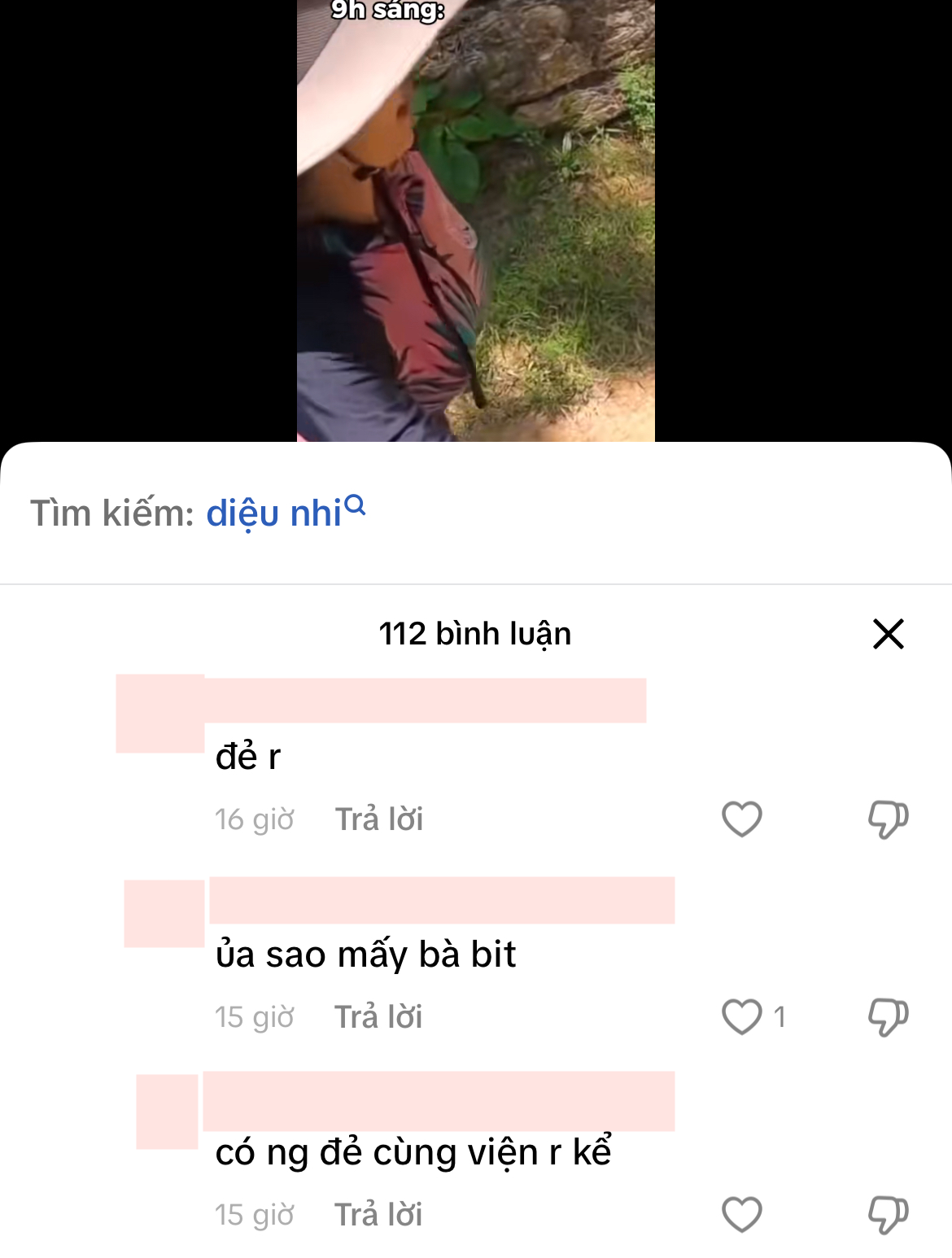
Task: Tap the video playing above the comments
Action: click(475, 220)
